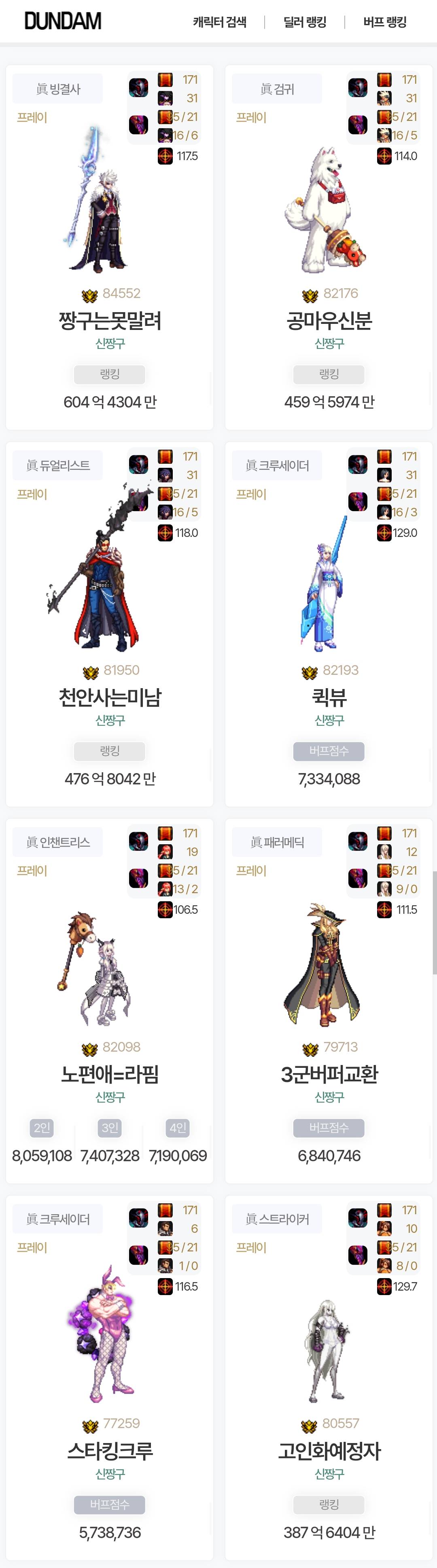Open character card 퀵뷰

[x=329, y=697]
